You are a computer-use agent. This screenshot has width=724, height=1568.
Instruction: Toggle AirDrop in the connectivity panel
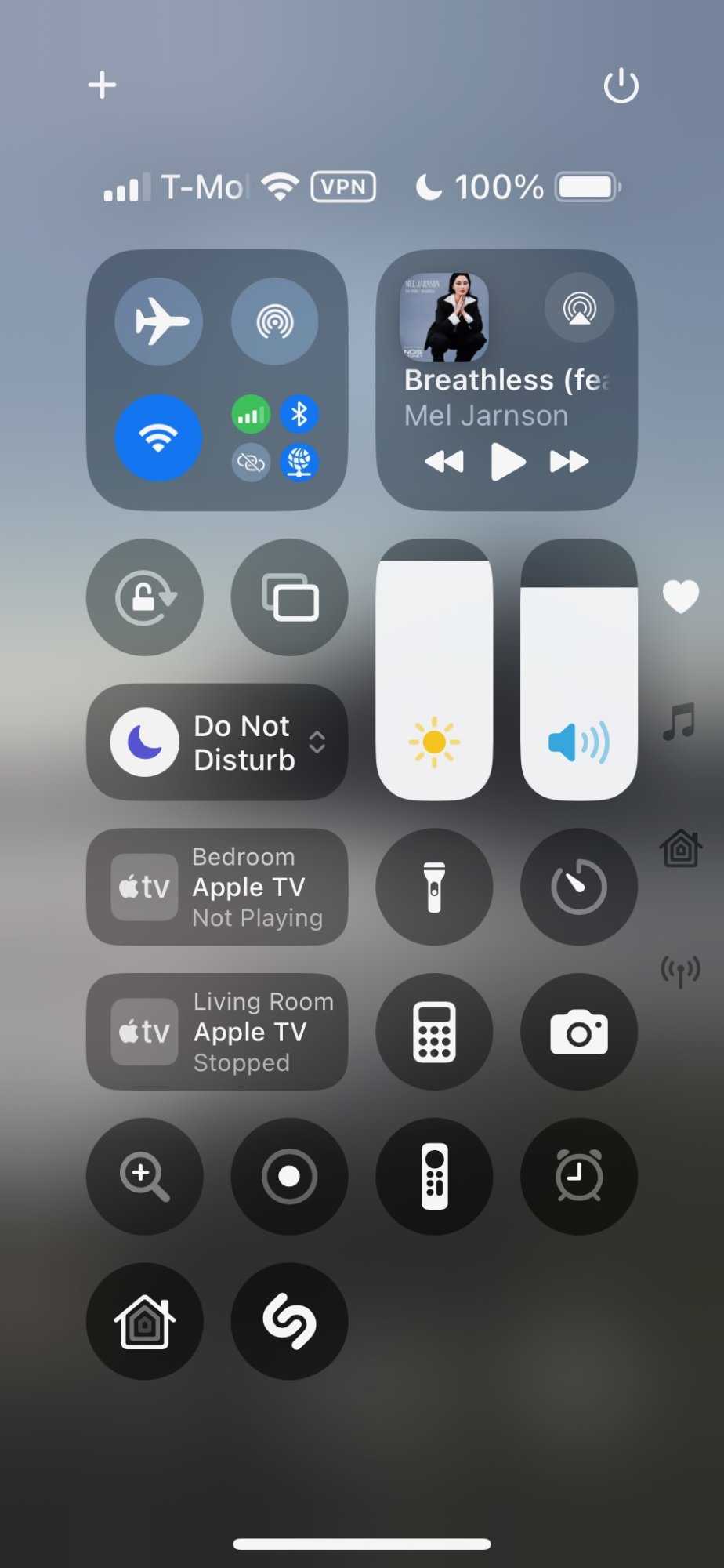(x=274, y=321)
